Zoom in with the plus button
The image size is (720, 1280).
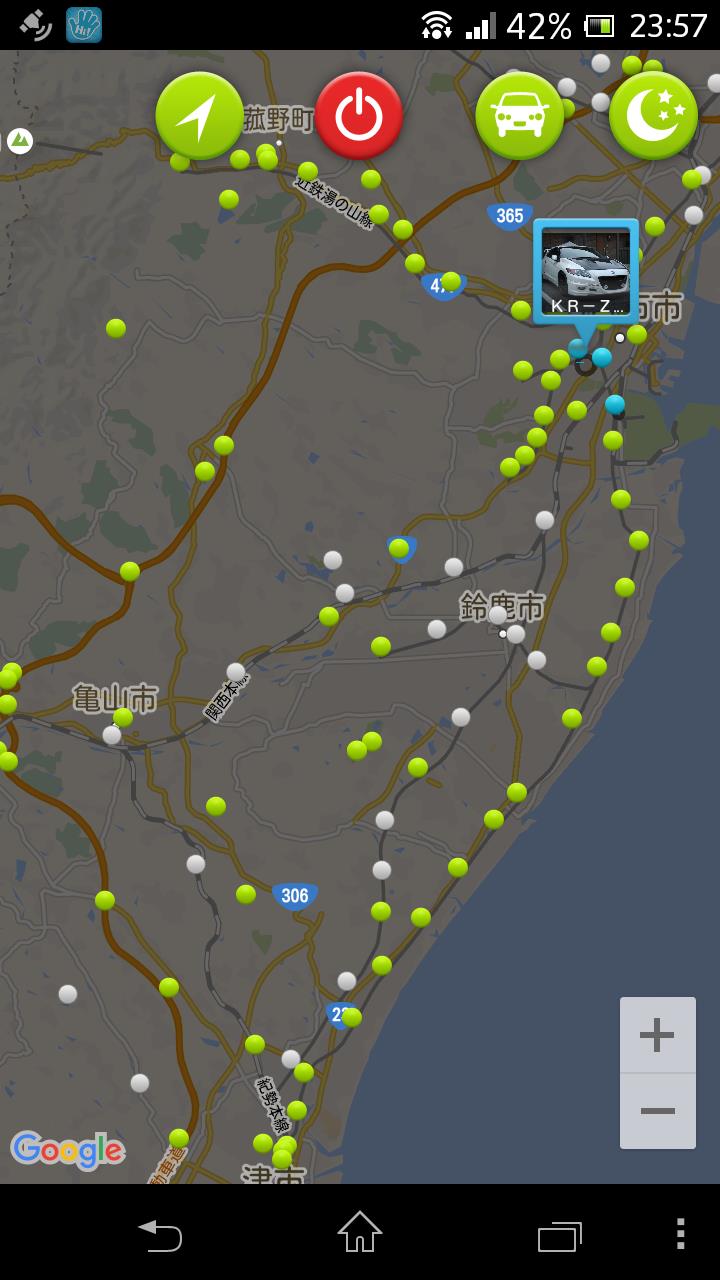(657, 1035)
